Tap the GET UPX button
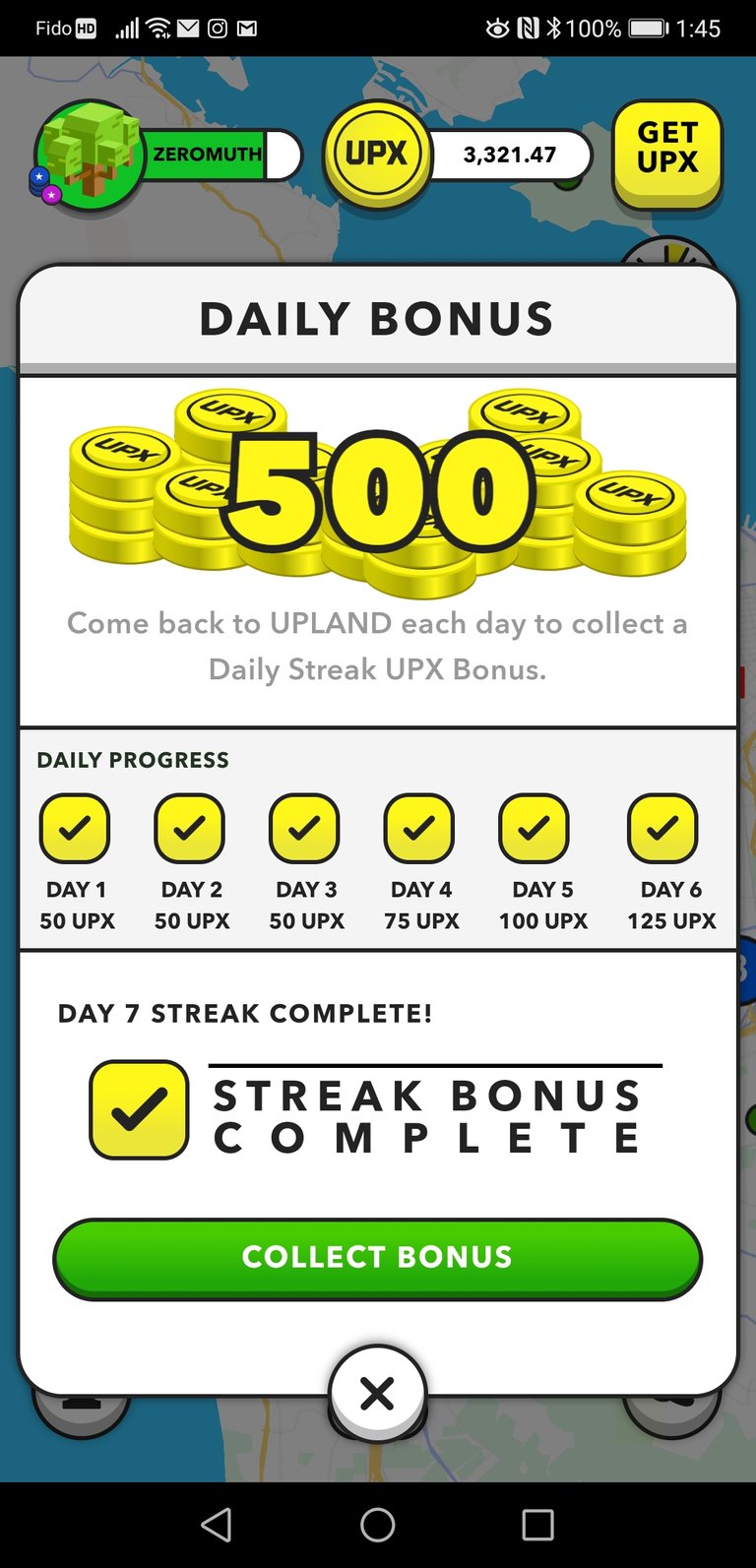 (667, 155)
